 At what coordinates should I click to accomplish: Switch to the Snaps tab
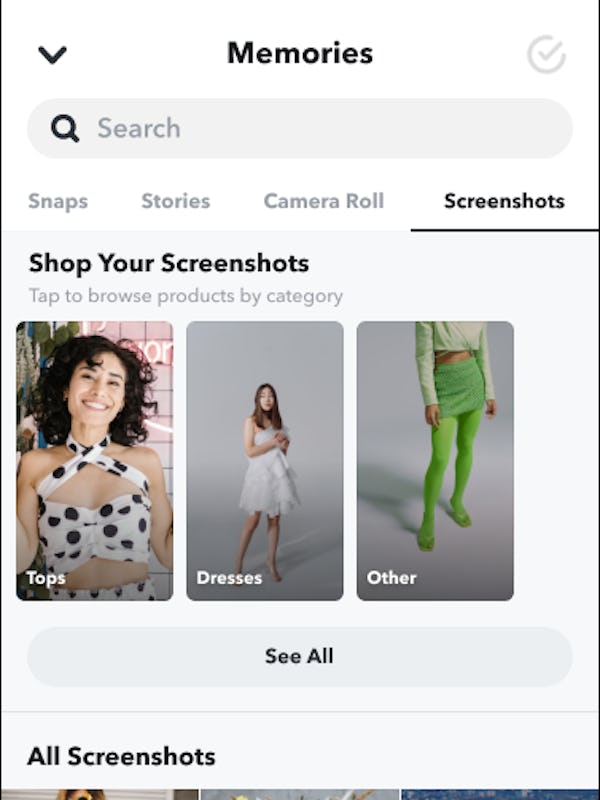[58, 201]
